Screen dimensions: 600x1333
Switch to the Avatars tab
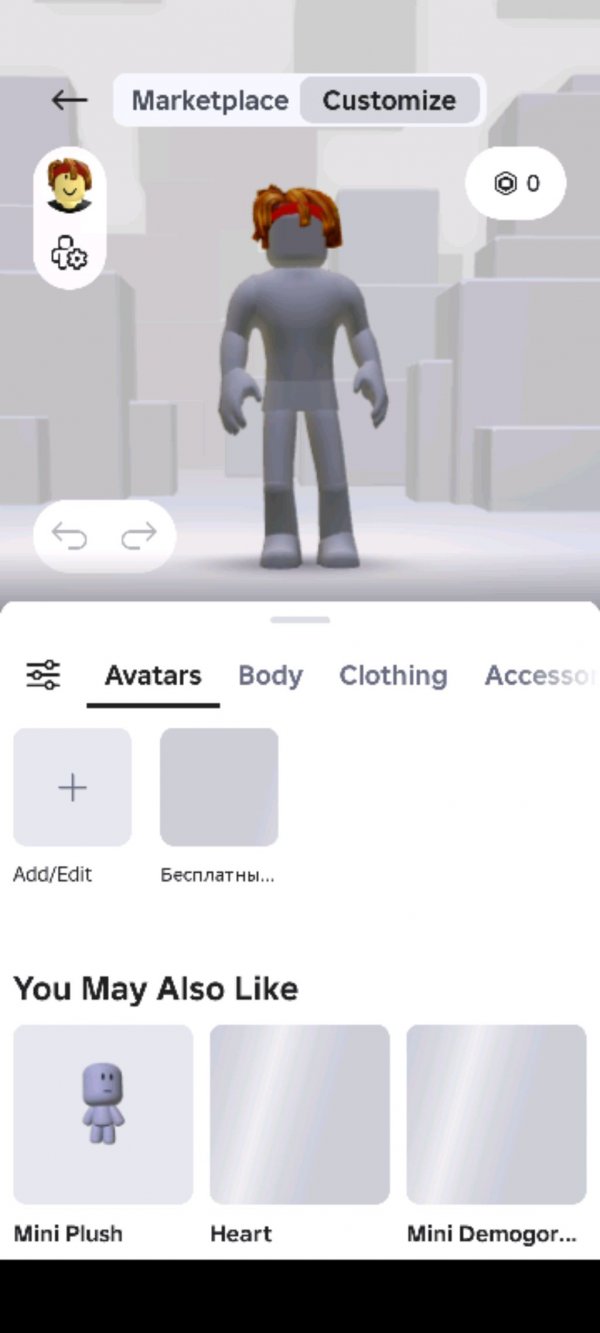pyautogui.click(x=153, y=676)
